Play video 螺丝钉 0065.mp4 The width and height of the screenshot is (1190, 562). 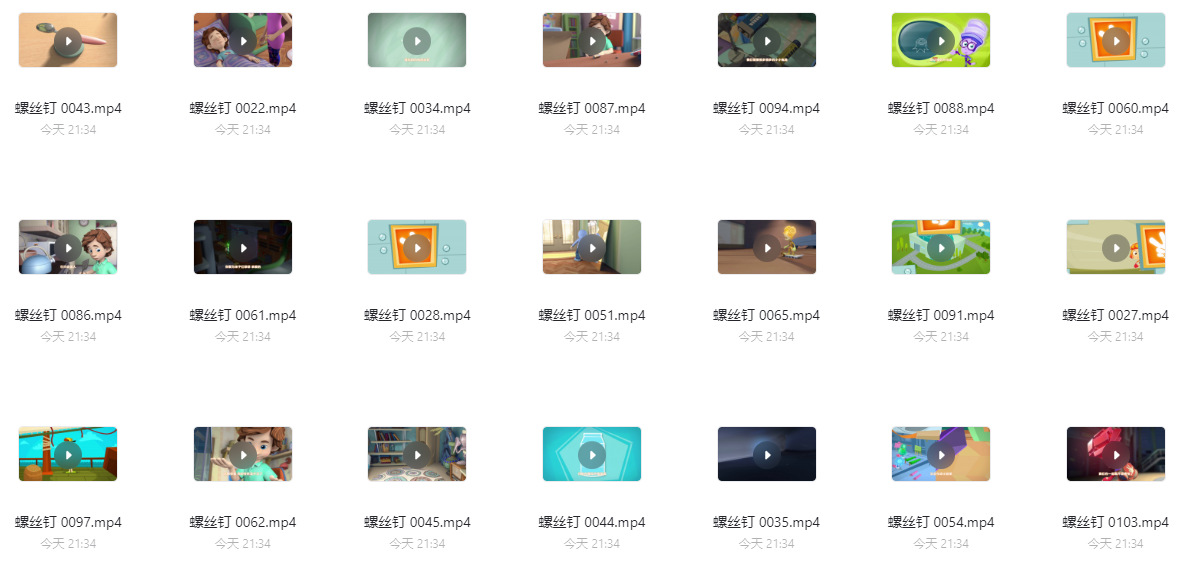[x=766, y=248]
